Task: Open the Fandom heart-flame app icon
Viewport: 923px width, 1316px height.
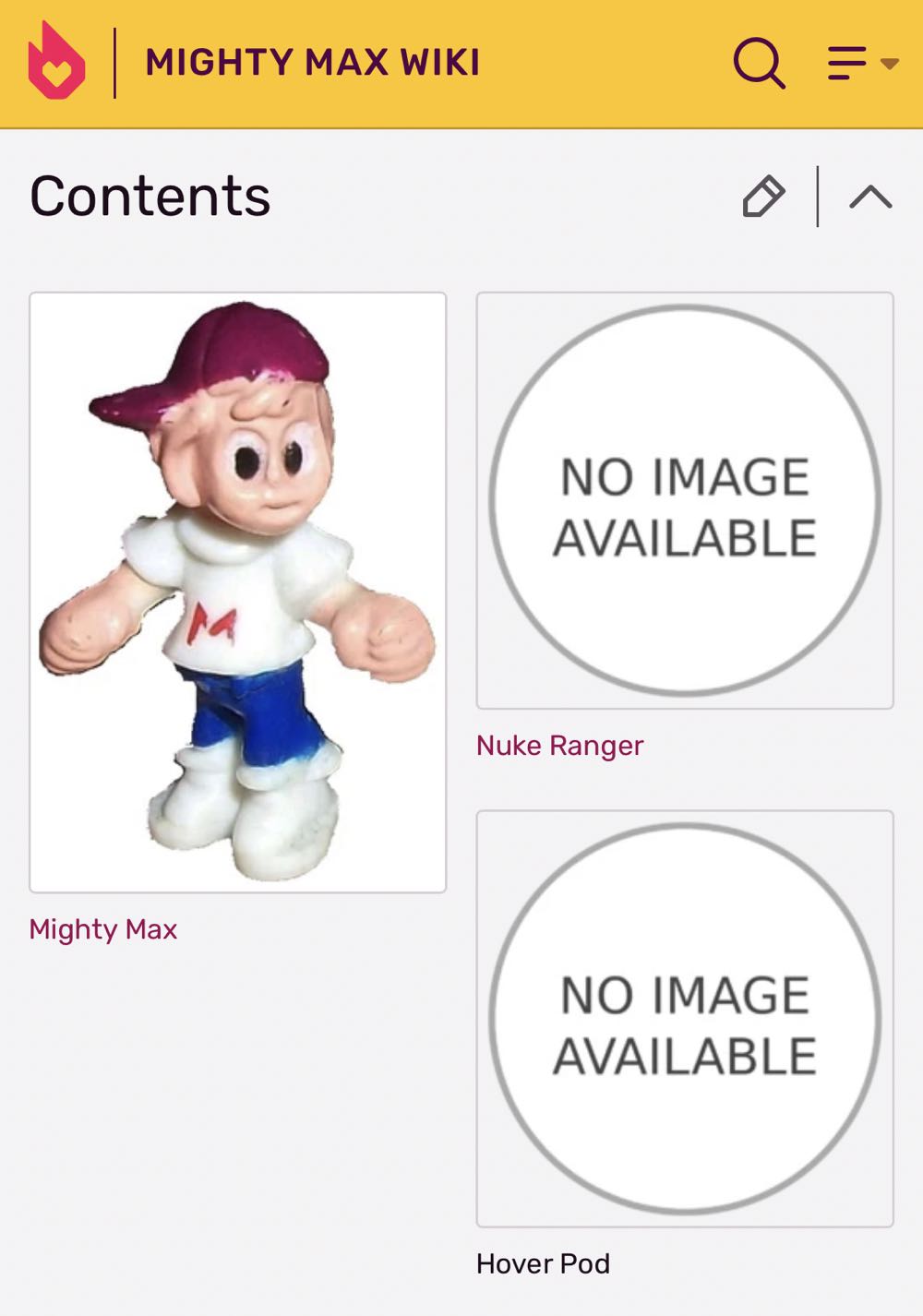Action: tap(57, 59)
